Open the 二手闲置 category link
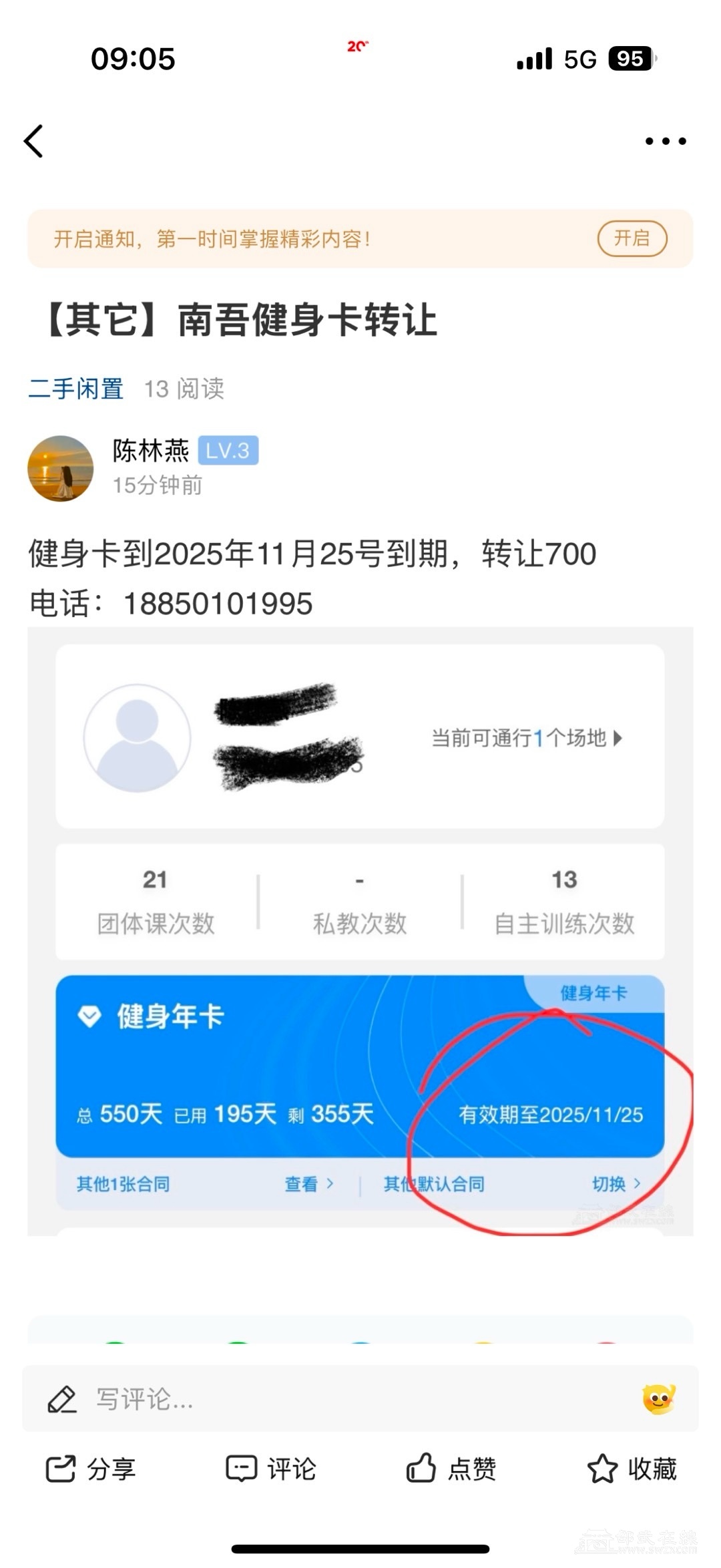Screen dimensions: 721x1568 pyautogui.click(x=76, y=389)
